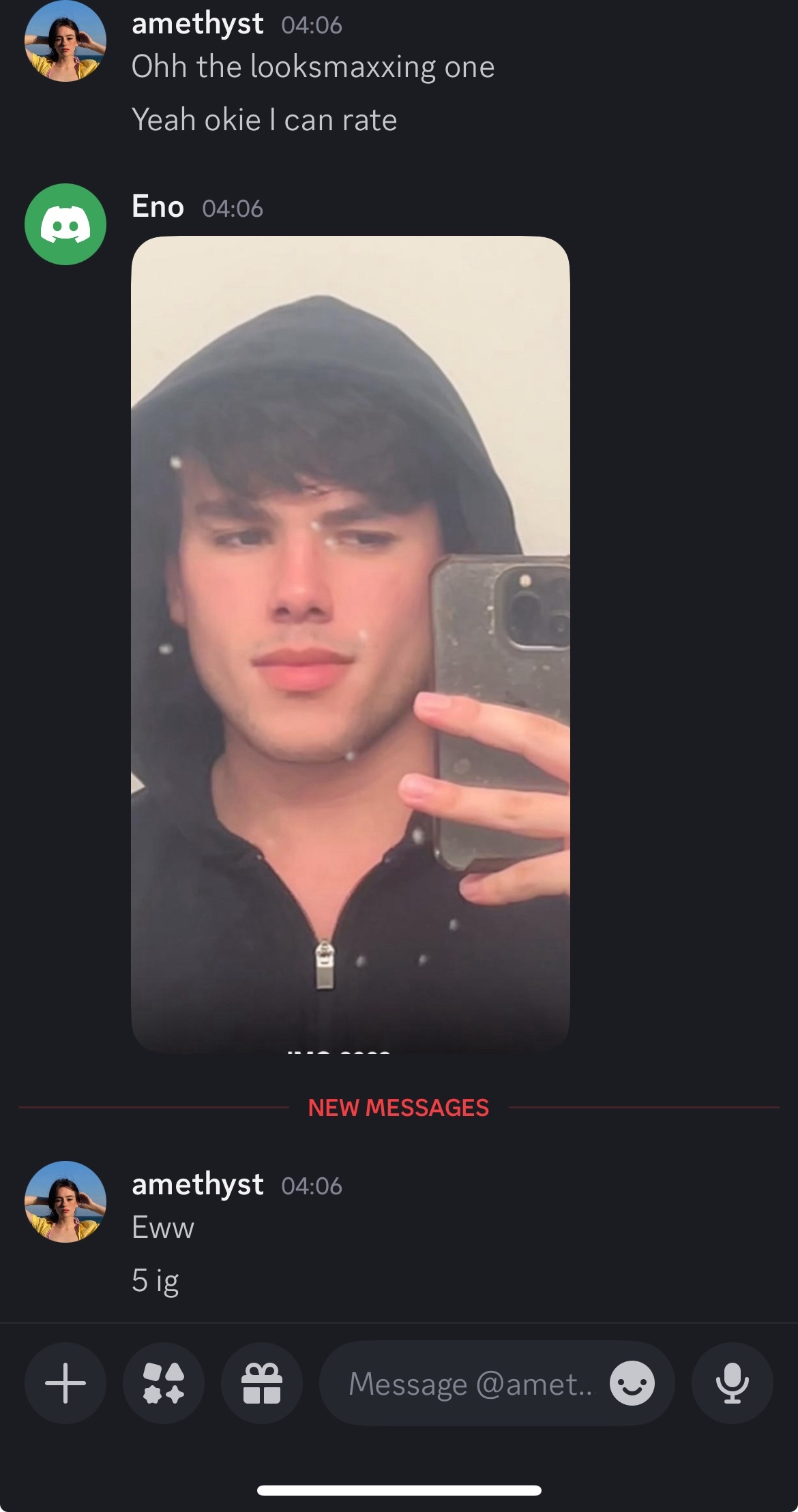The image size is (798, 1512).
Task: Send a gift with the gift icon
Action: [x=262, y=1383]
